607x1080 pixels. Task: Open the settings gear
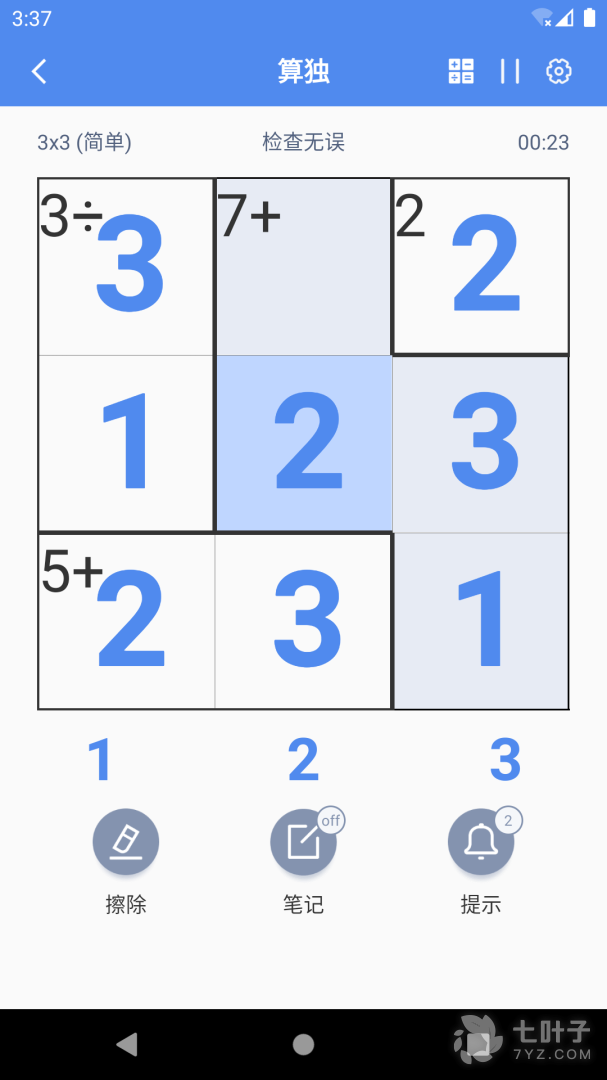(558, 71)
